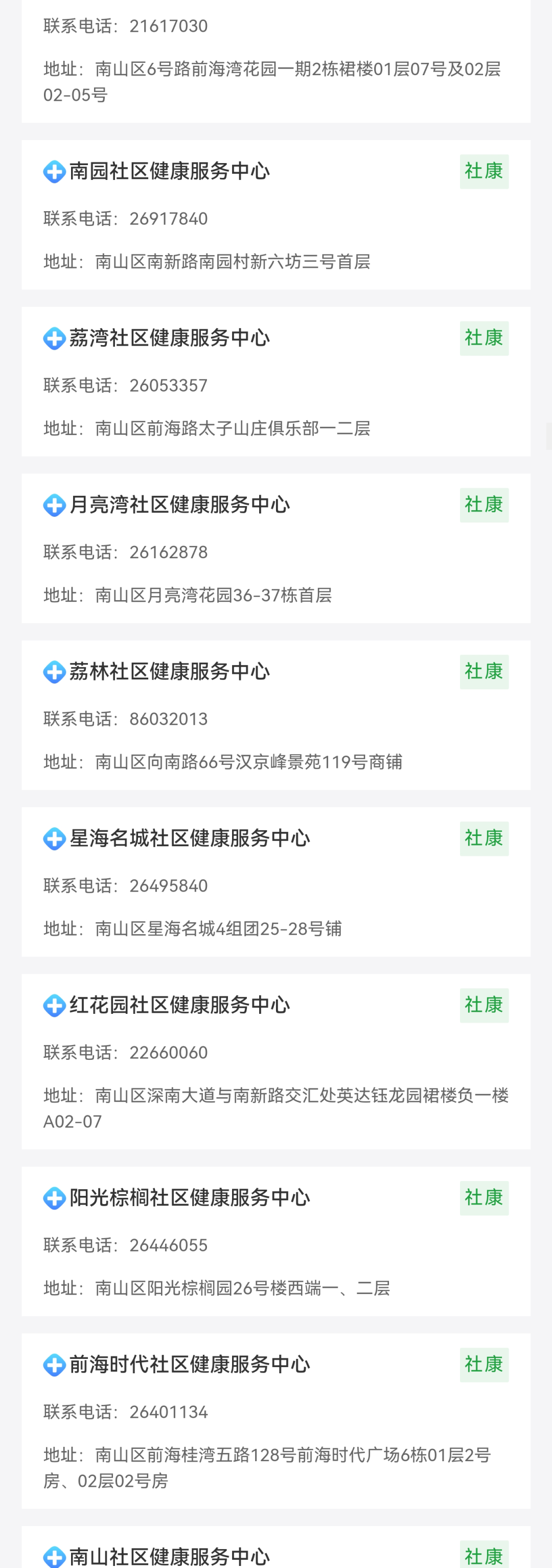
Task: Choose 星海名城社区健康服务中心 from the list
Action: point(189,839)
